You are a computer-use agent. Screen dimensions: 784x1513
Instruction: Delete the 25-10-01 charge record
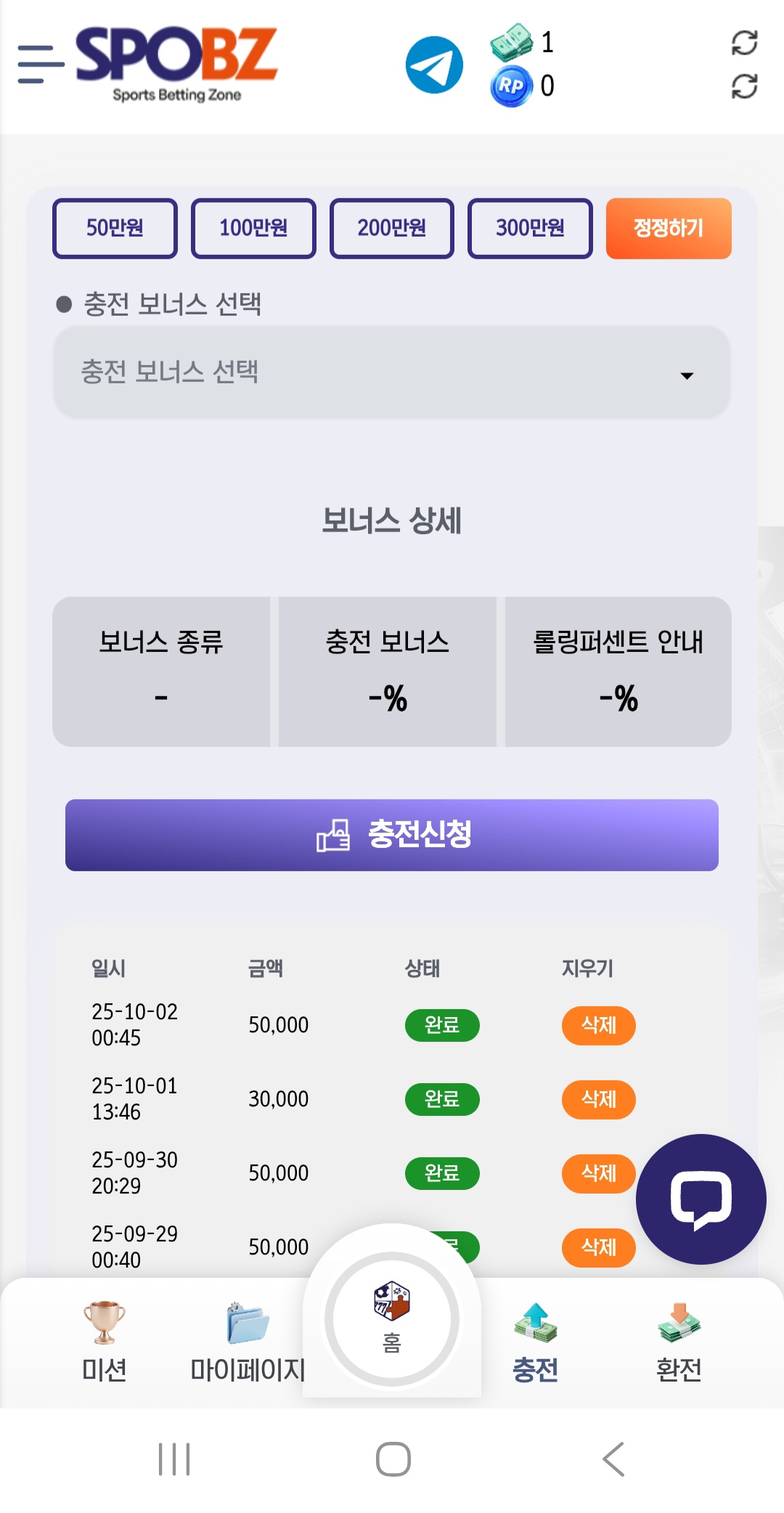coord(598,1099)
